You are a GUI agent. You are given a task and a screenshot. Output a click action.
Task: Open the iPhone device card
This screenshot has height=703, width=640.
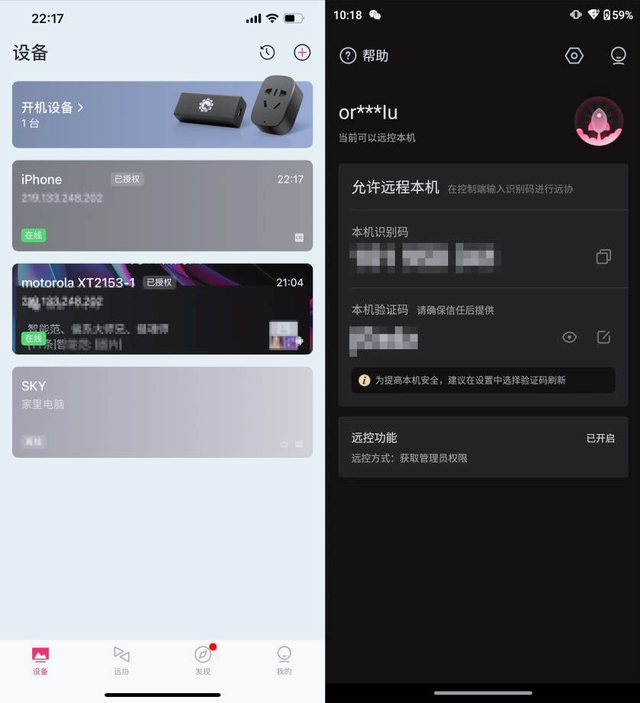tap(162, 205)
